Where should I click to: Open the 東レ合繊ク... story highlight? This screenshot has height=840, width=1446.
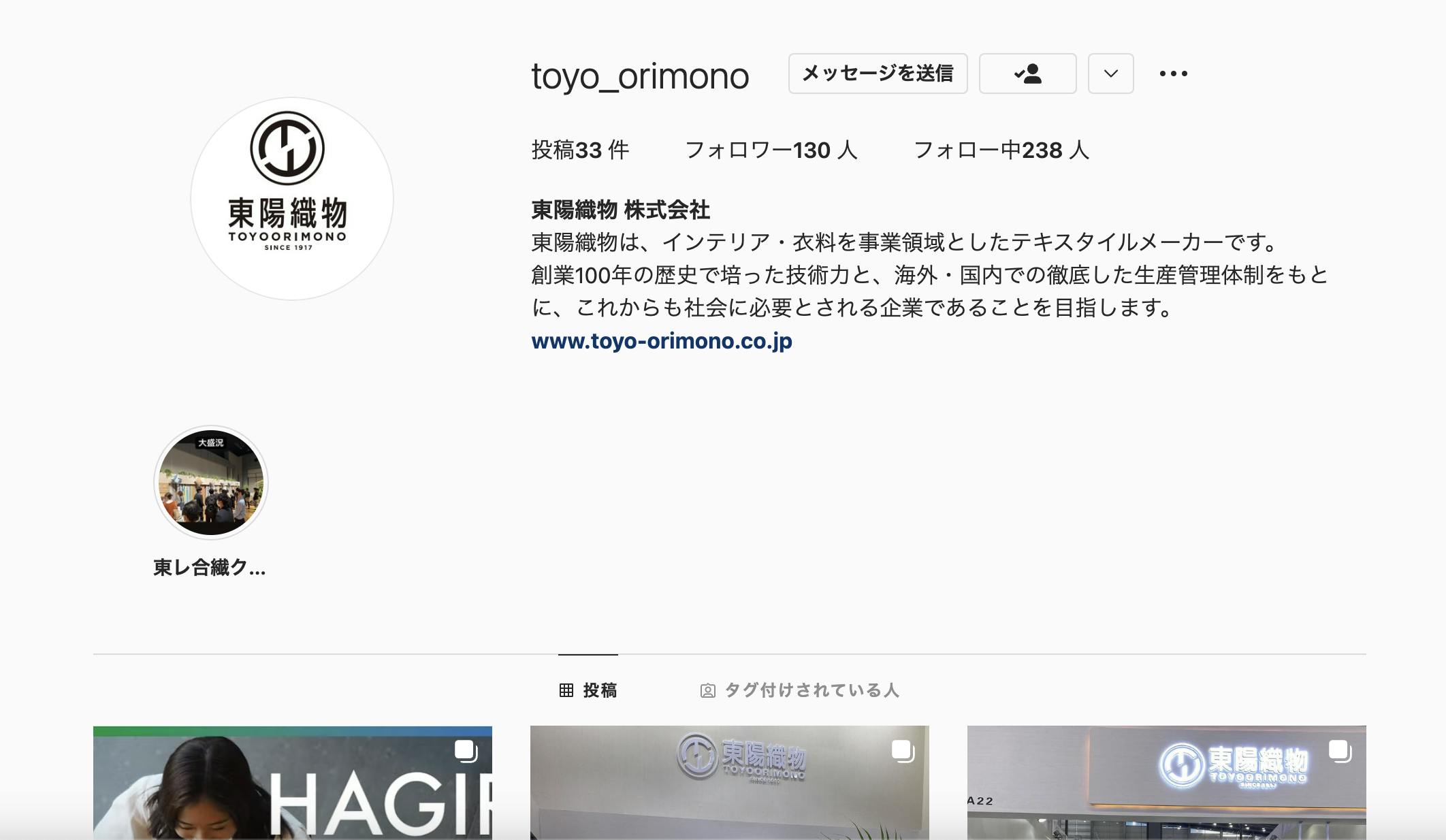point(210,483)
